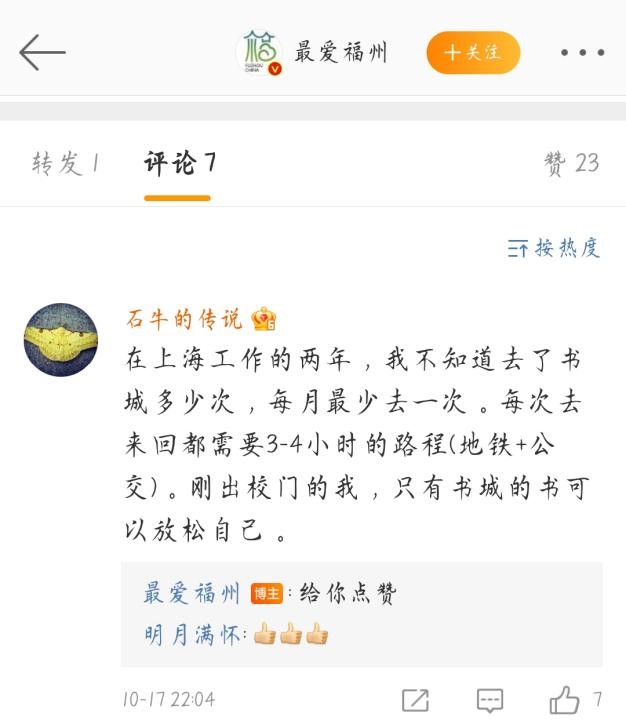Open 石牛的传说 avatar profile
626x728 pixels.
pos(61,340)
